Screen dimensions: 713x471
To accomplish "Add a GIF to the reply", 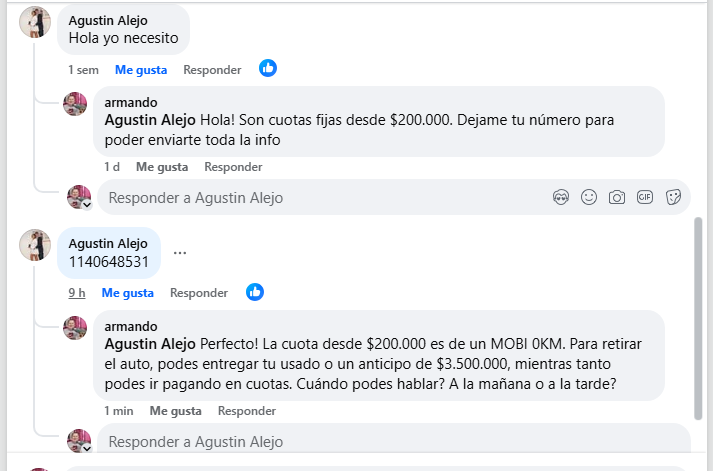I will coord(645,198).
